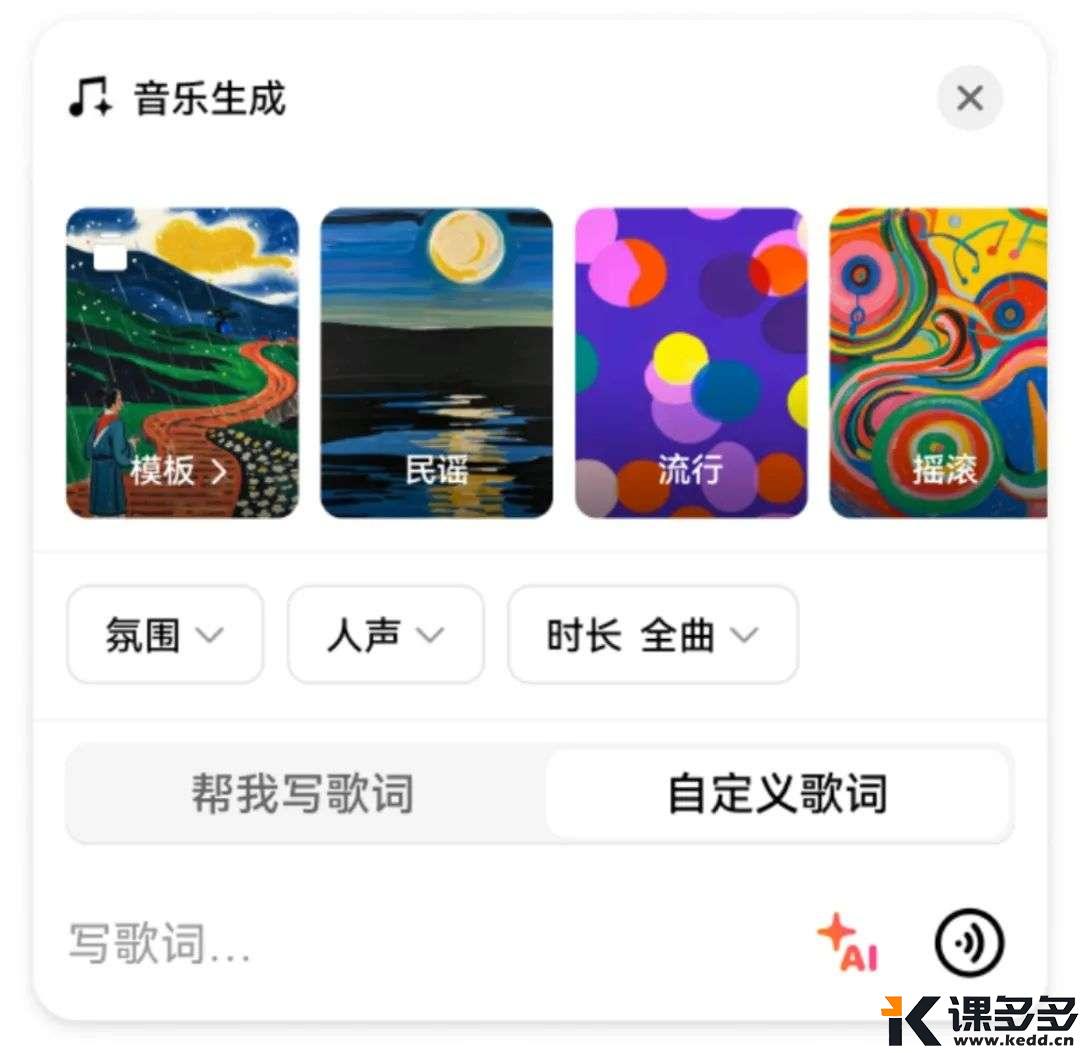Switch to 帮我写歌词 tab
The width and height of the screenshot is (1080, 1053).
click(x=304, y=795)
